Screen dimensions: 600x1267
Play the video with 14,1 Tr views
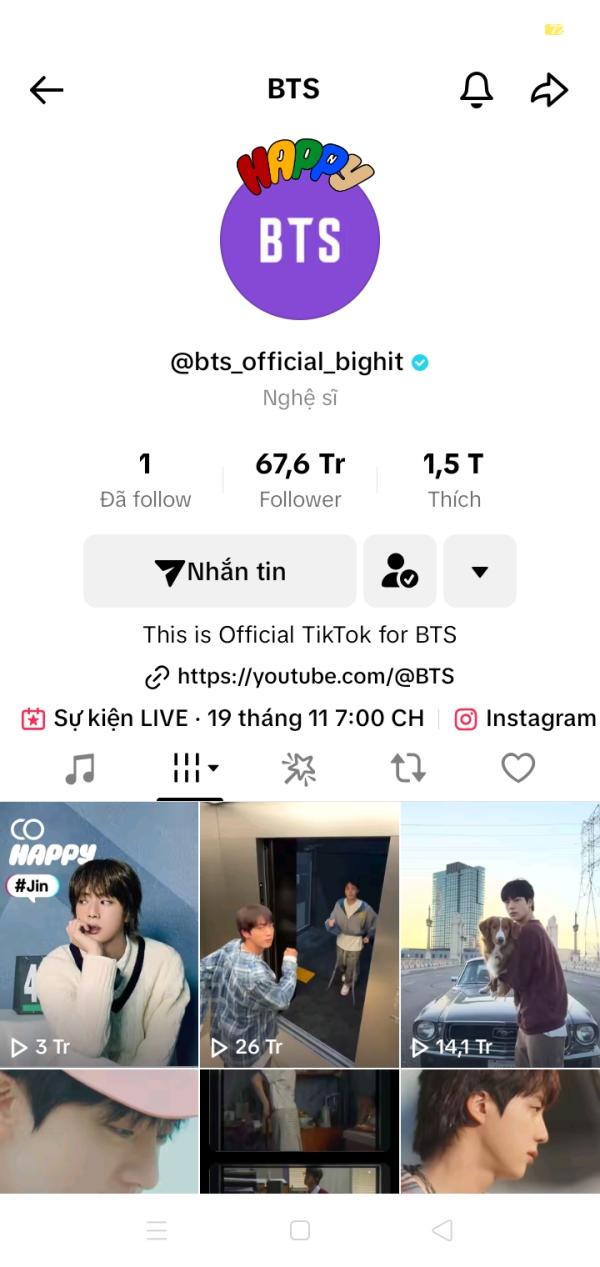[500, 933]
